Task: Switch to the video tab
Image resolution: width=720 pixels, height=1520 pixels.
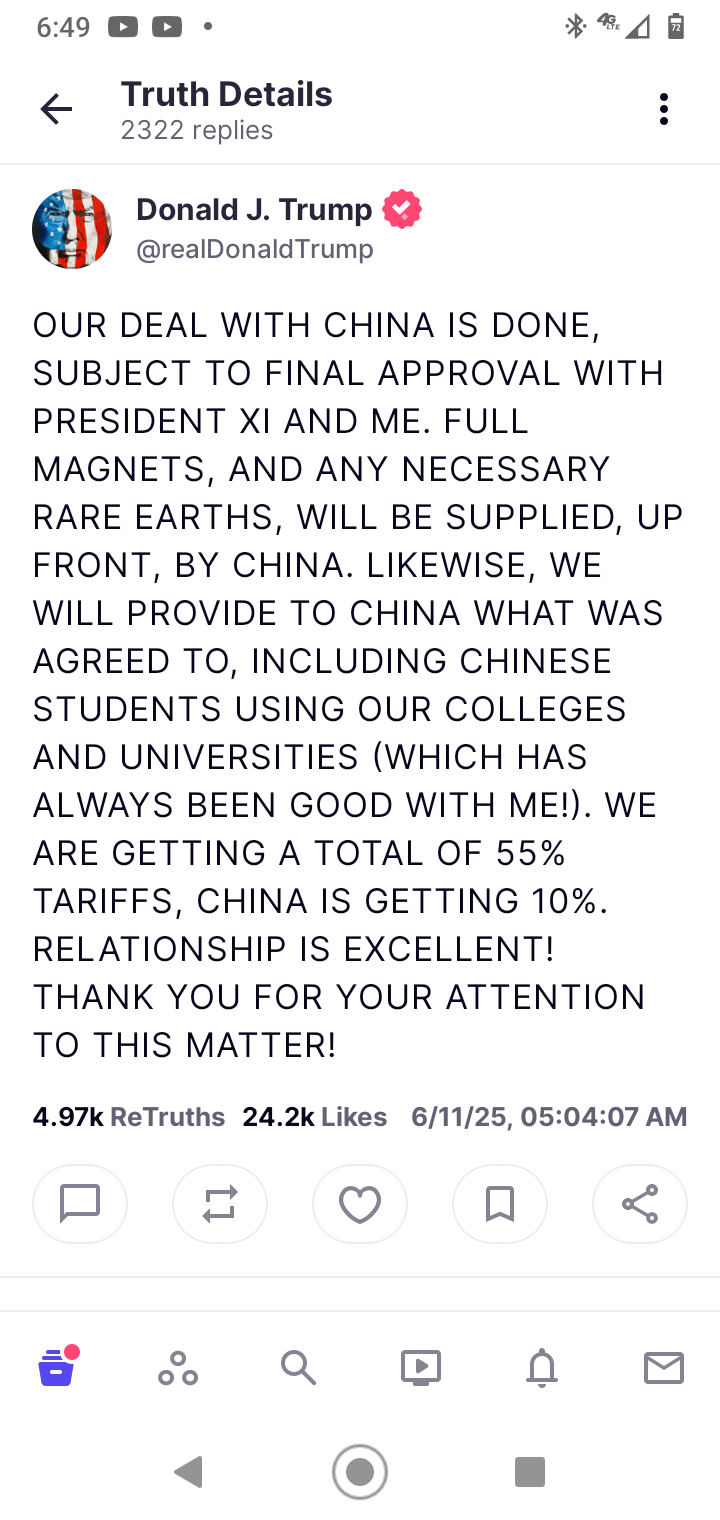Action: [x=420, y=1367]
